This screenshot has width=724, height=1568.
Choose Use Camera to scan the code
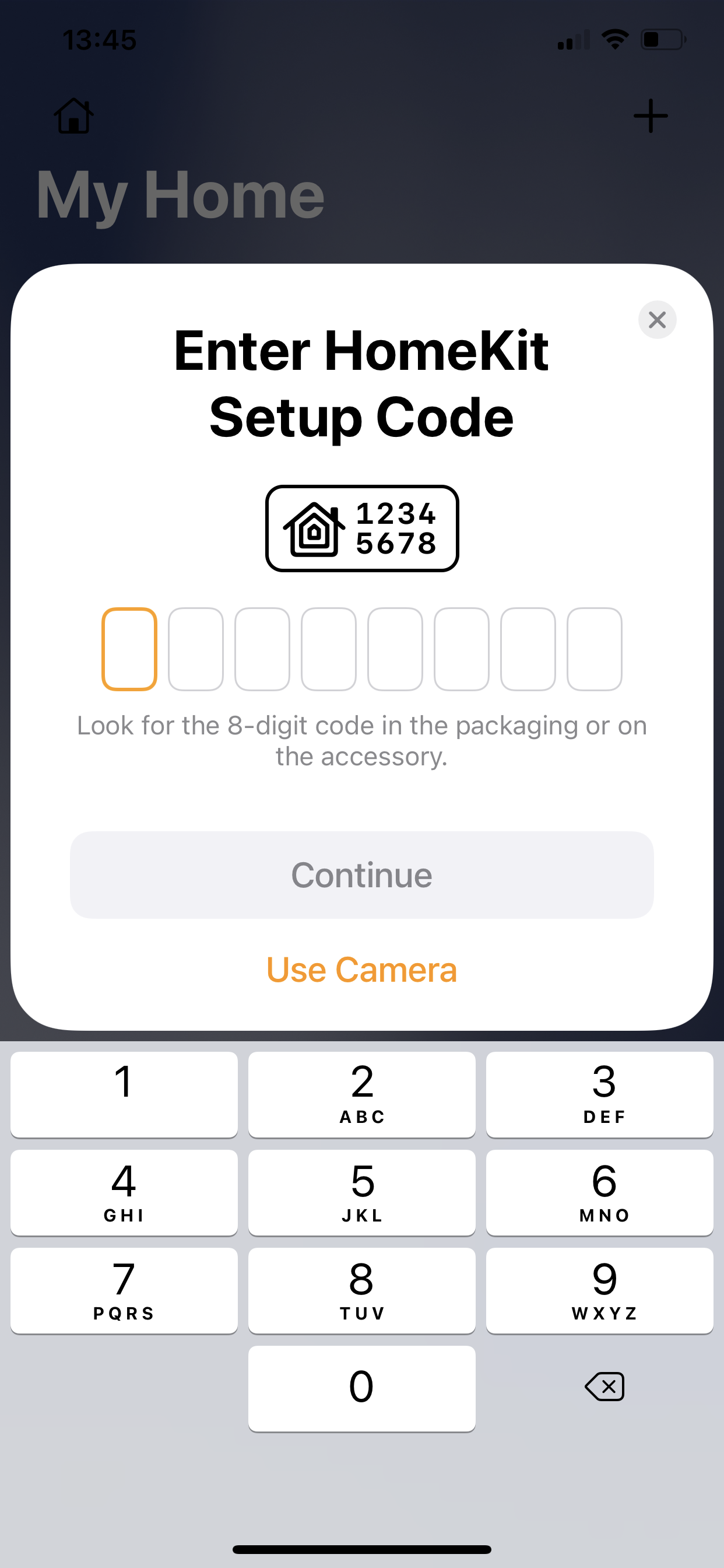click(362, 970)
